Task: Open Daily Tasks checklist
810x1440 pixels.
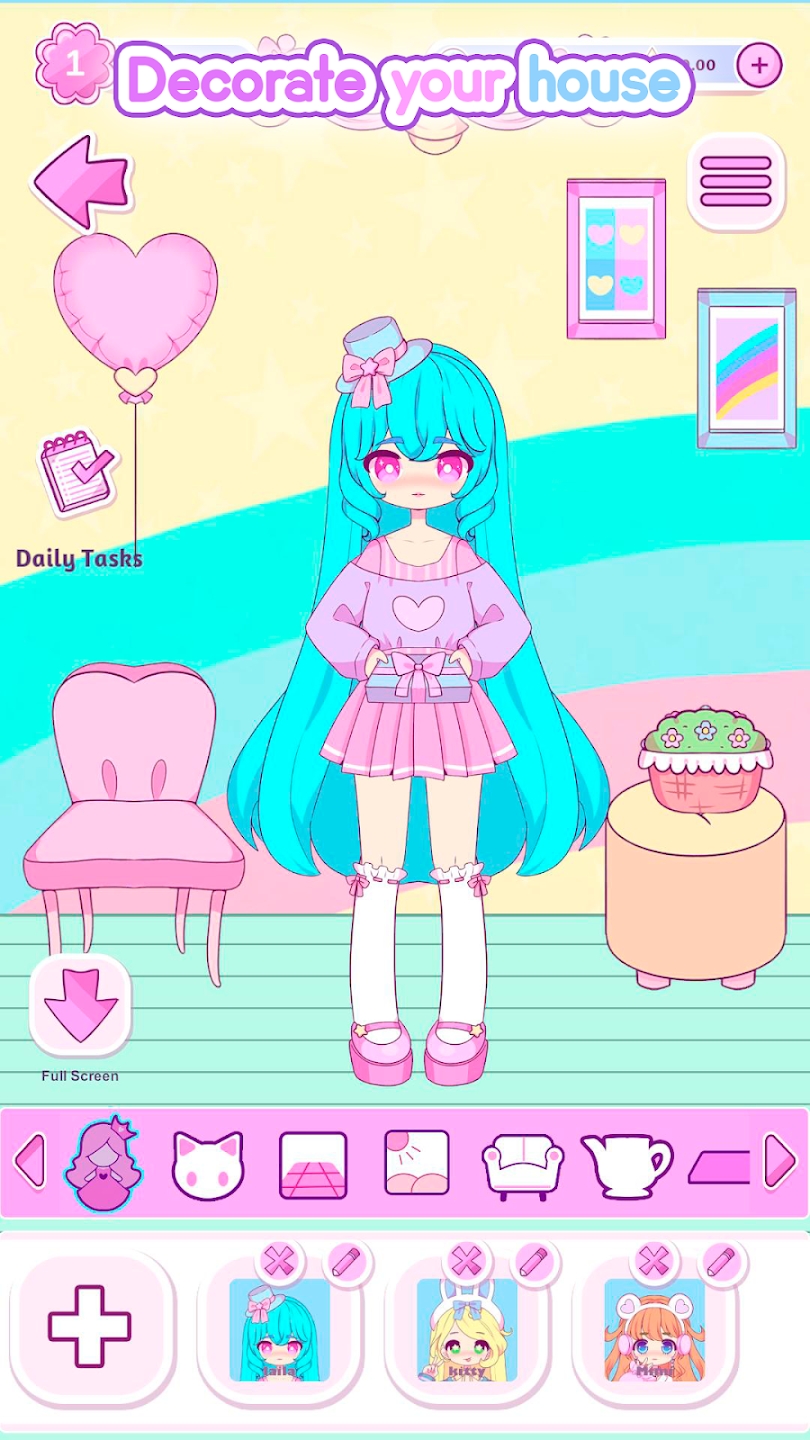Action: point(77,473)
